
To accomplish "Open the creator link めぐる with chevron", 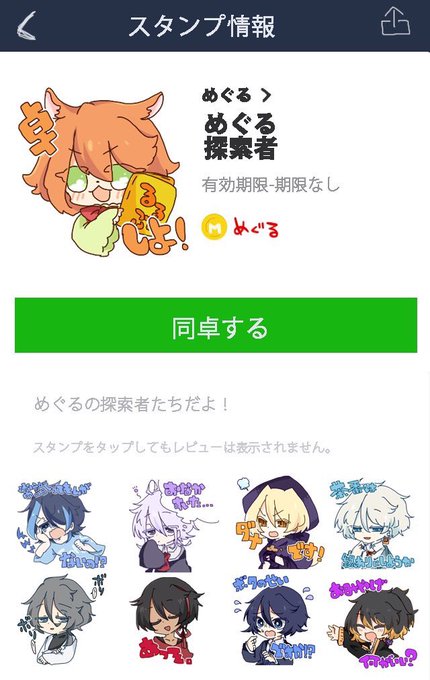I will (x=236, y=95).
